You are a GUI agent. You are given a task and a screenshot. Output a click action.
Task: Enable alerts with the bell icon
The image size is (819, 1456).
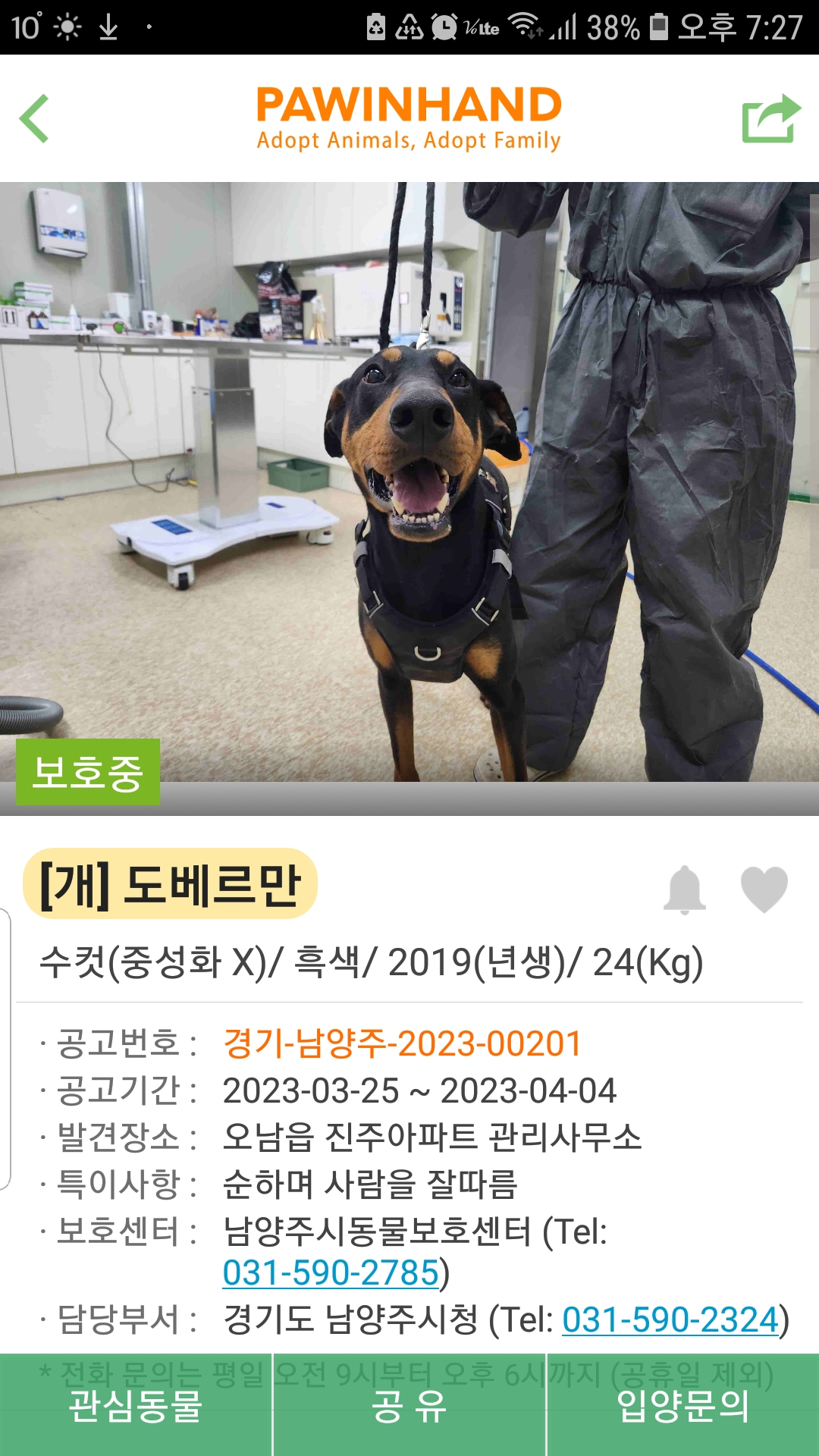tap(684, 890)
